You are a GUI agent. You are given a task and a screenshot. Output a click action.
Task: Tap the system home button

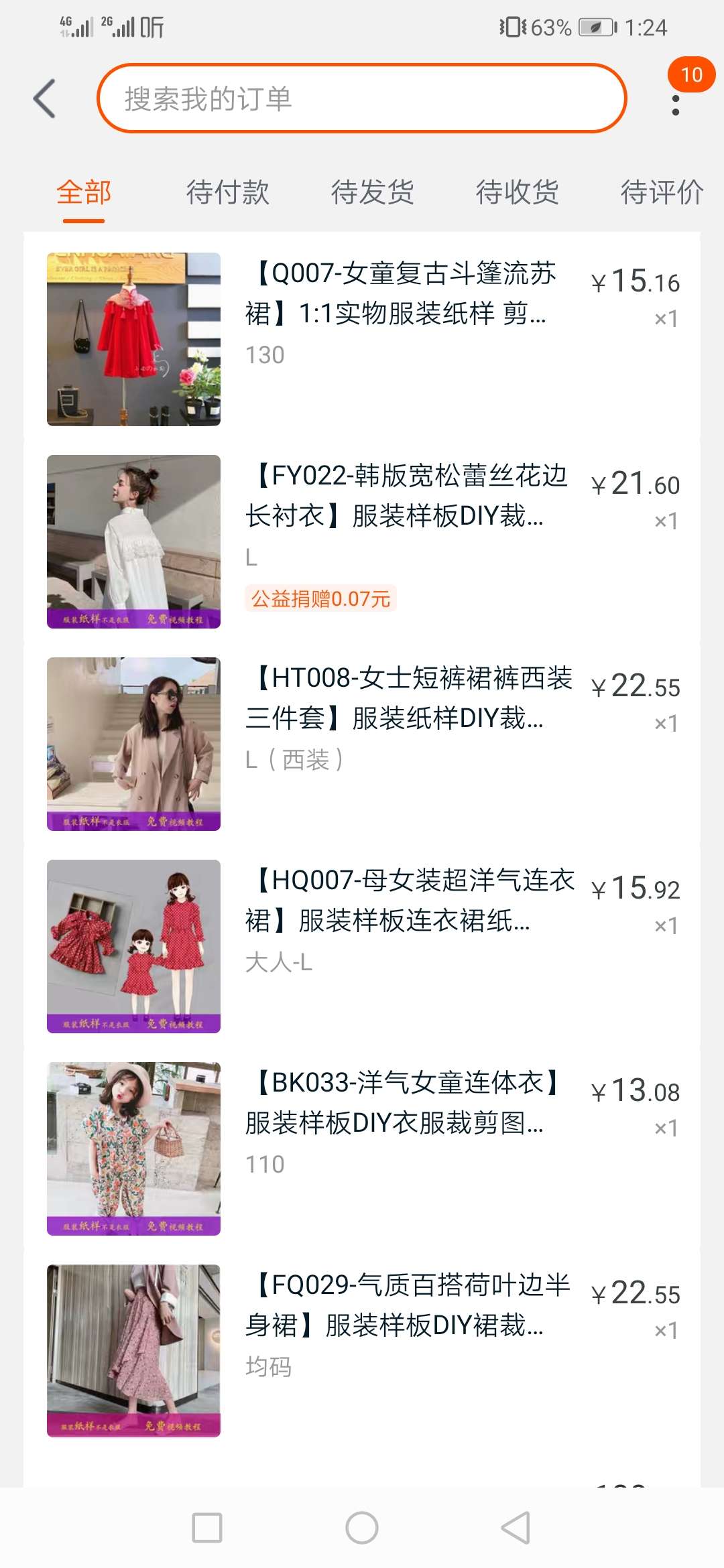coord(362,1528)
